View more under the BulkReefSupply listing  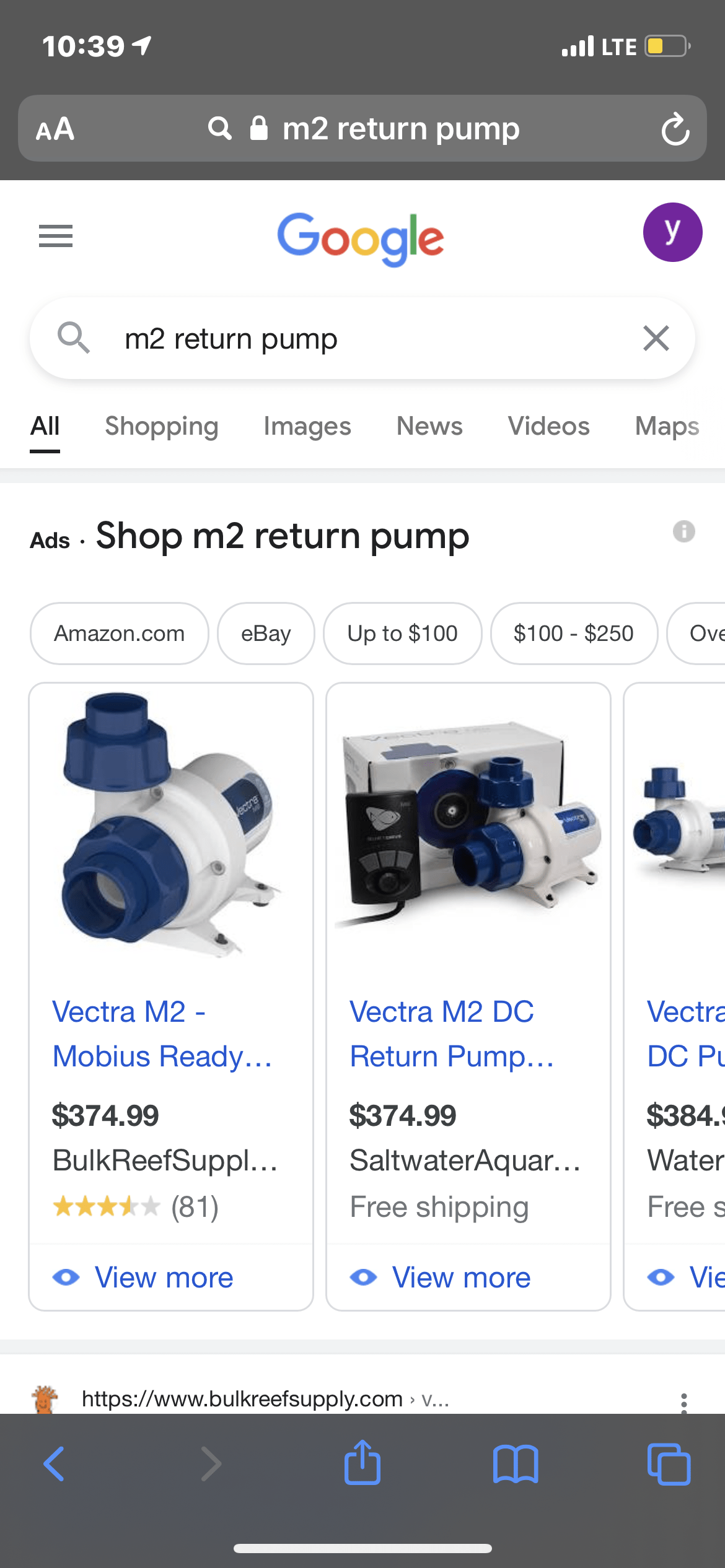(x=164, y=1278)
